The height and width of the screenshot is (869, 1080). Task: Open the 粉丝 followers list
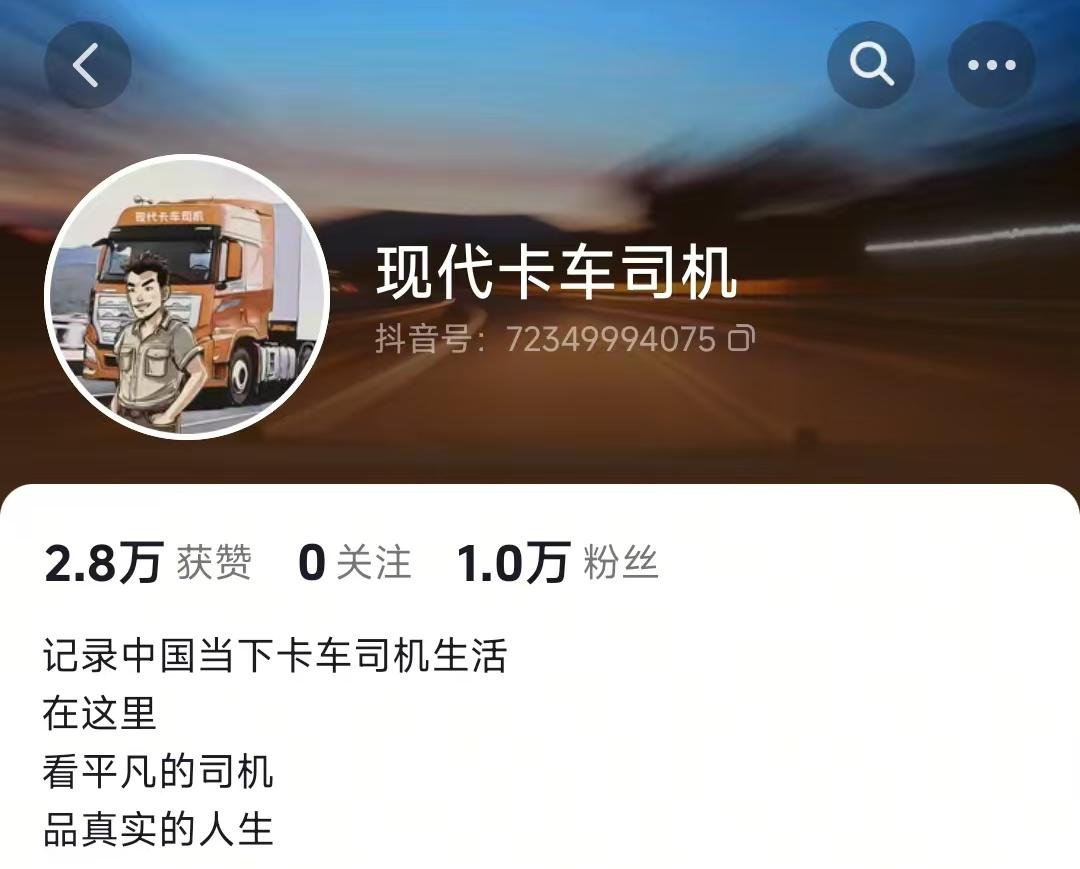pyautogui.click(x=558, y=563)
